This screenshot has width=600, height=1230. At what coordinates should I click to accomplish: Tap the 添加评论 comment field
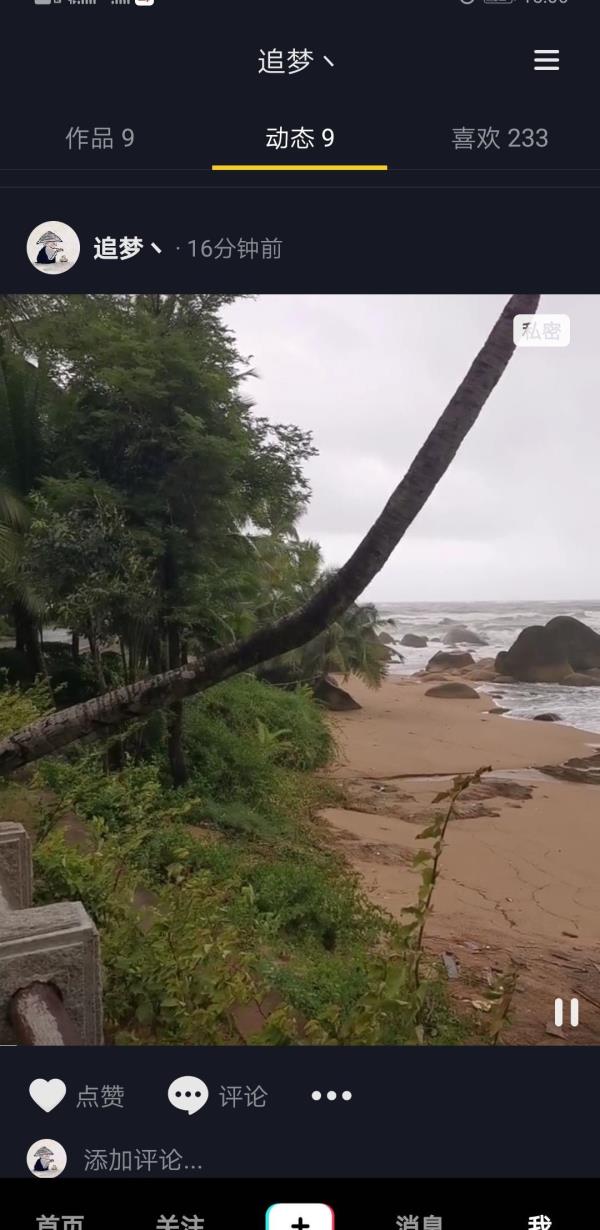(300, 1160)
